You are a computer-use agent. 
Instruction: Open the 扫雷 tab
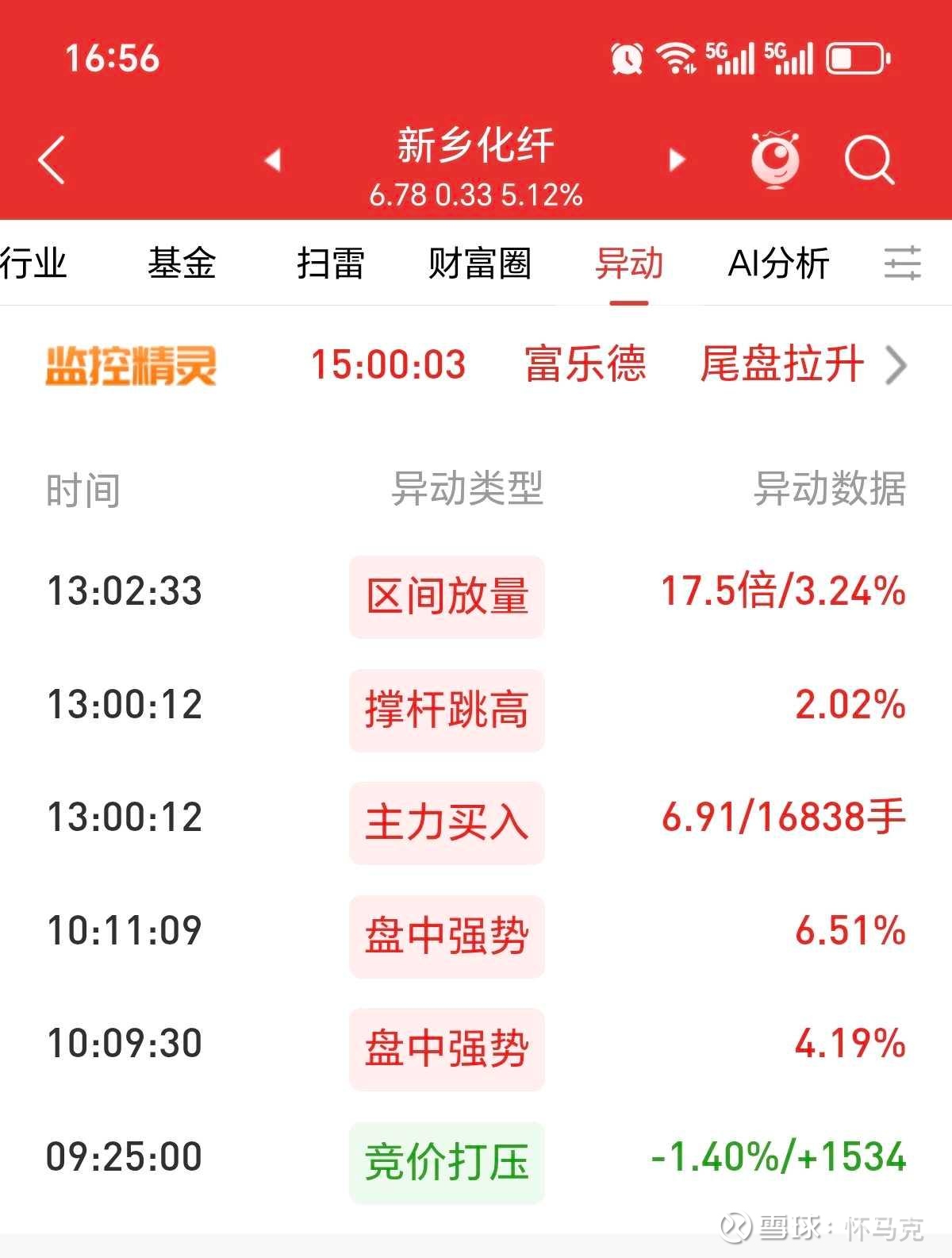tap(330, 264)
